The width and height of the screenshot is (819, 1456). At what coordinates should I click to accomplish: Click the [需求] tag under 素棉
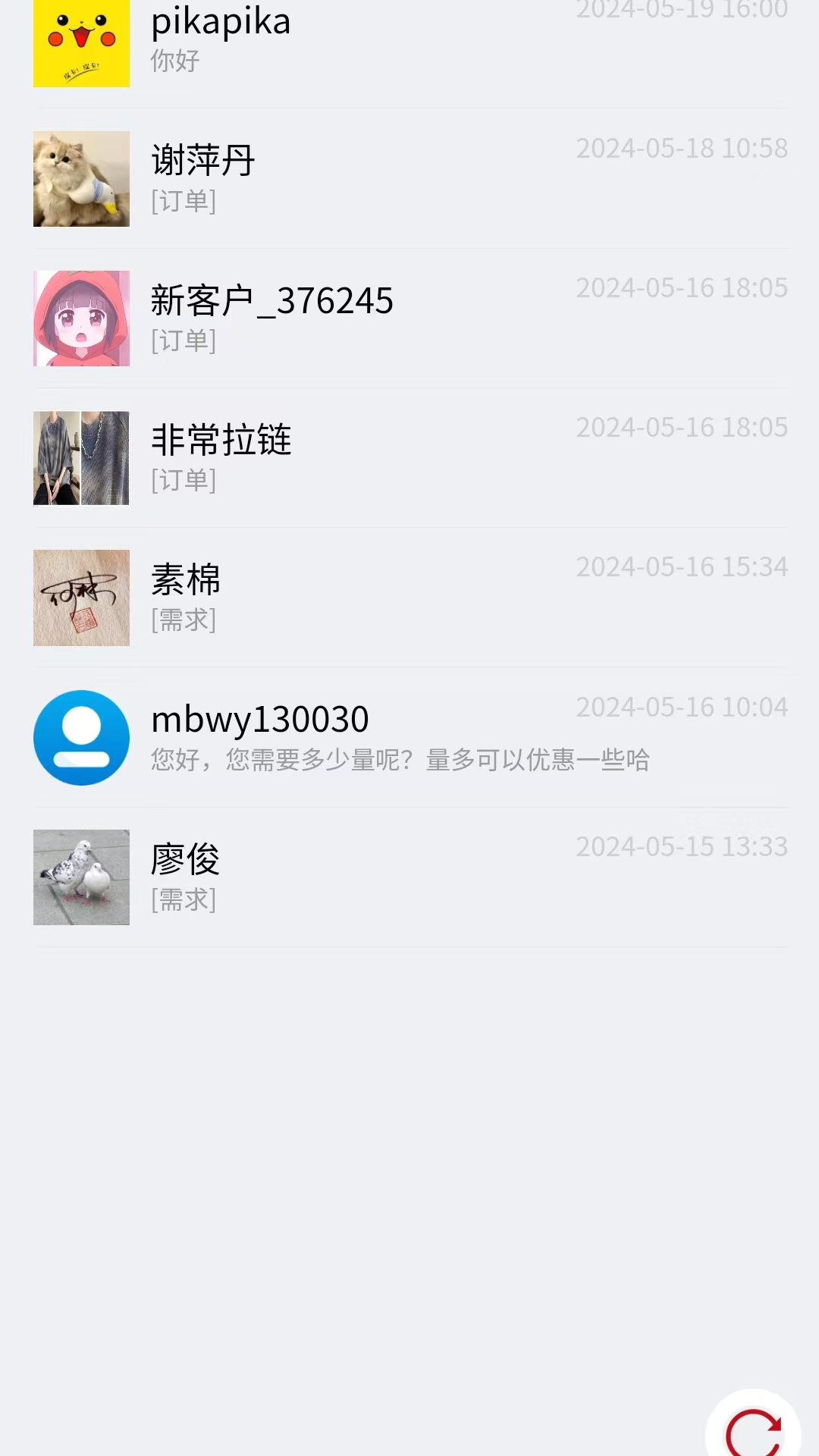184,622
